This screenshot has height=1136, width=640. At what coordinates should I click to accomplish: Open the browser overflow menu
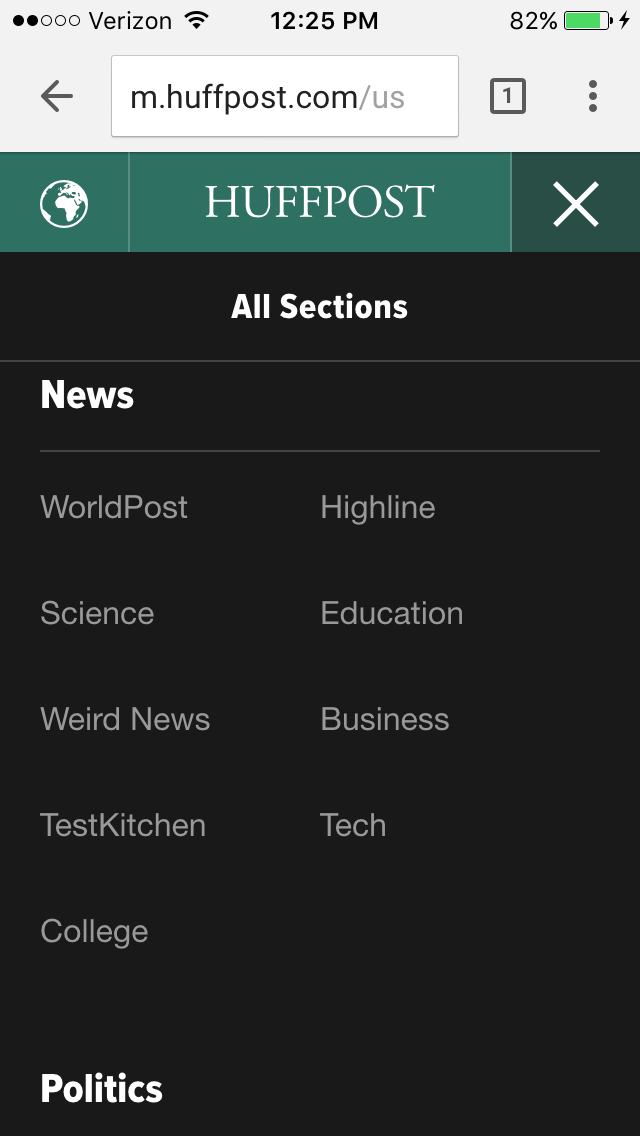click(x=593, y=96)
